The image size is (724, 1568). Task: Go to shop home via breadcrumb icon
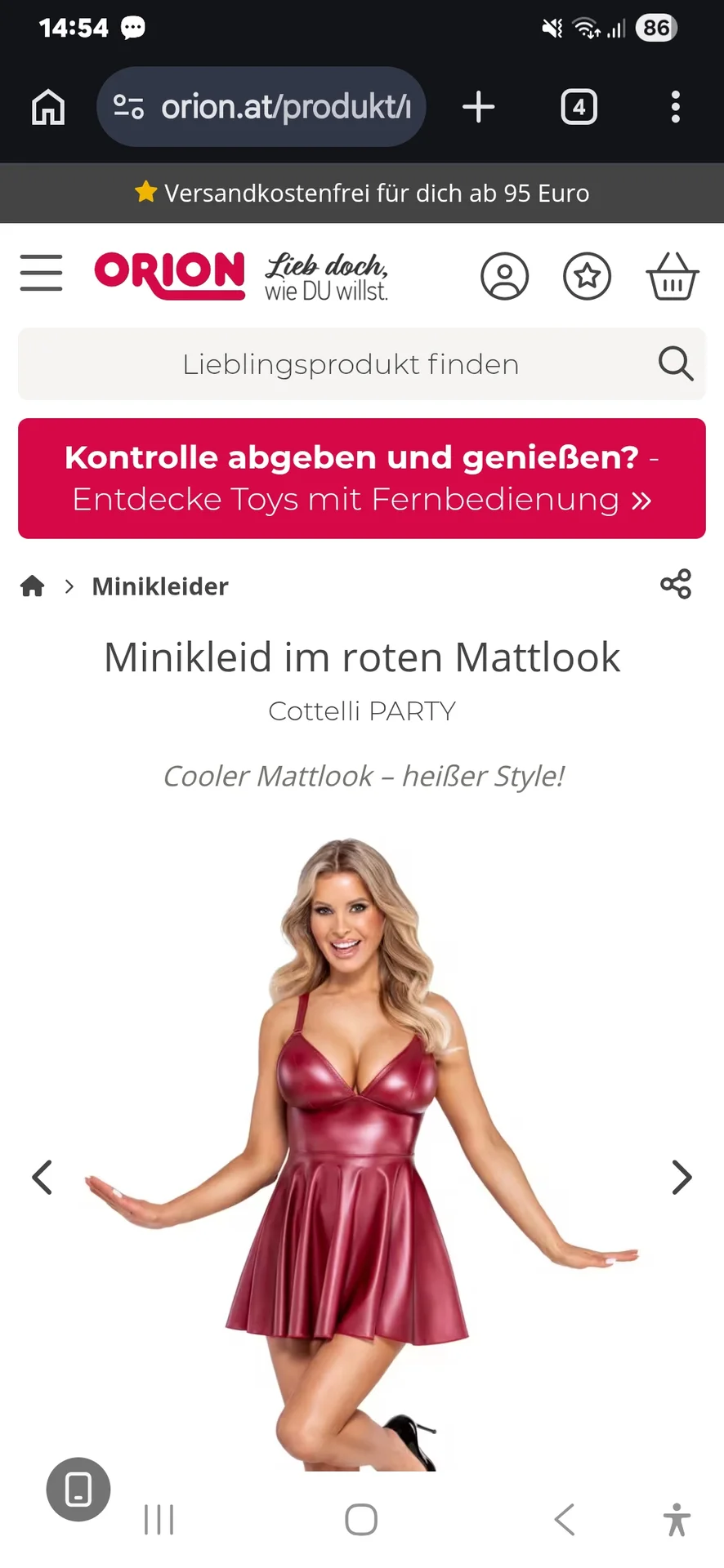[33, 586]
